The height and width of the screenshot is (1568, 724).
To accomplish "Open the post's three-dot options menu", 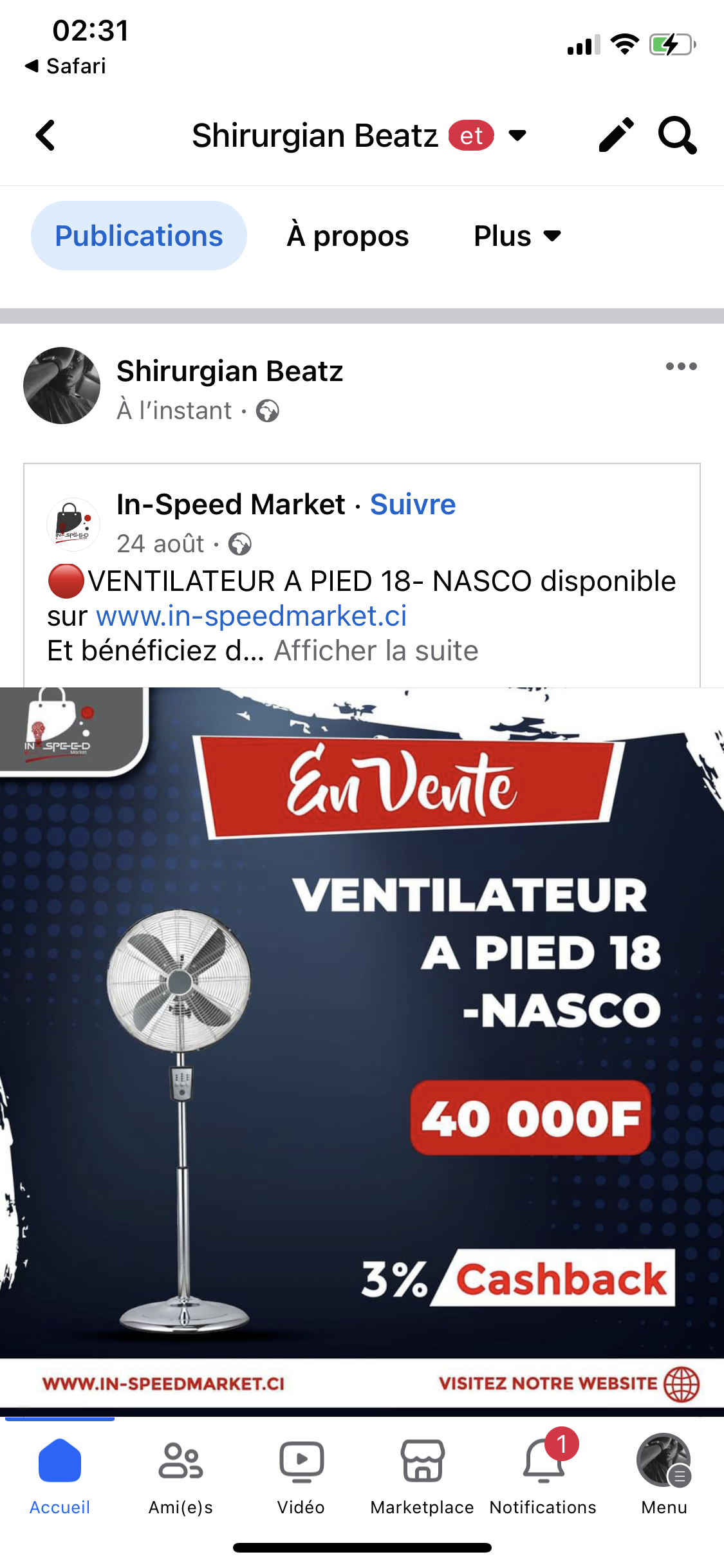I will pos(681,367).
